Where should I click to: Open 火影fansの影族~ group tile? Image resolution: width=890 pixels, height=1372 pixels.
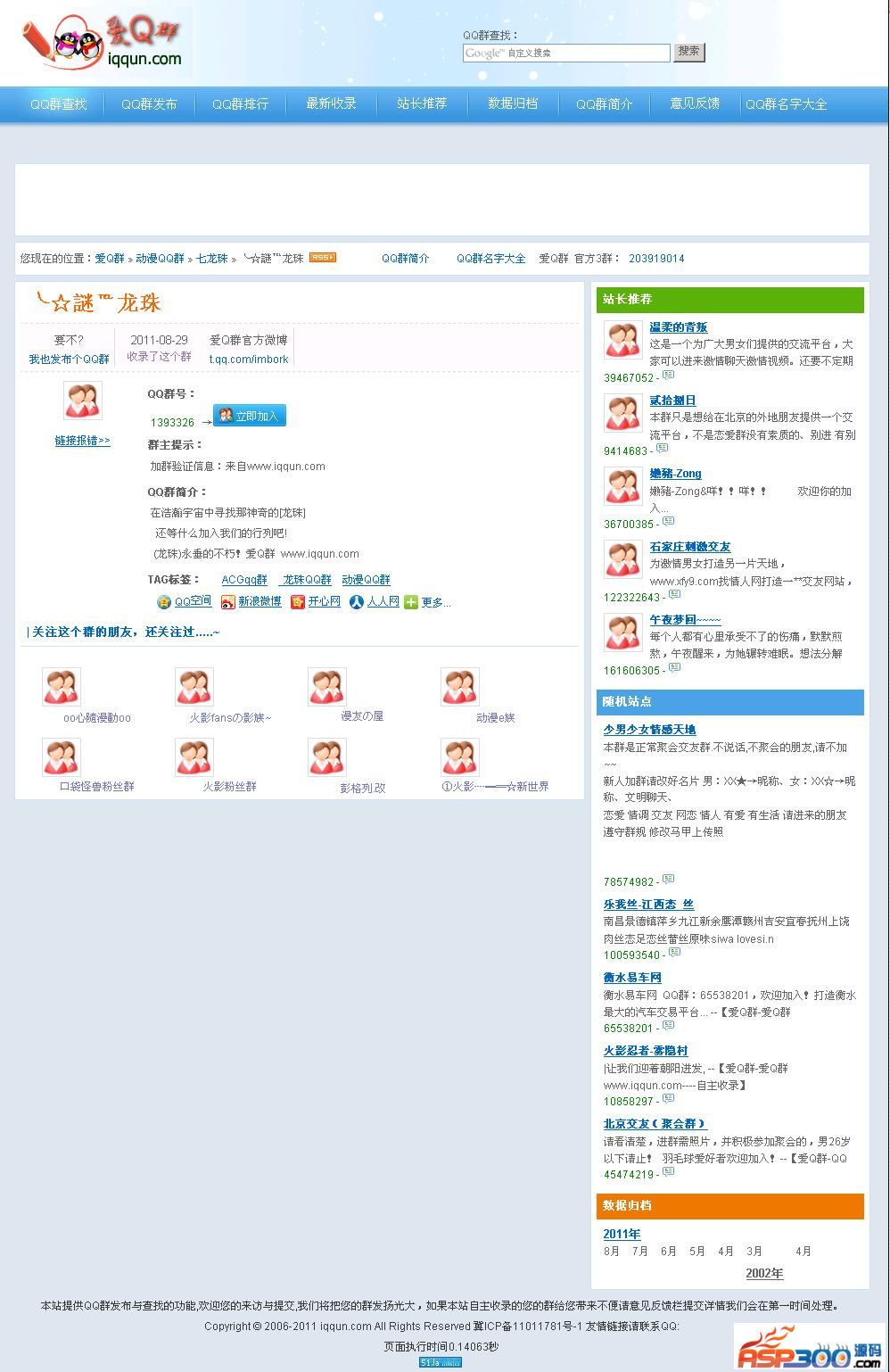(230, 717)
